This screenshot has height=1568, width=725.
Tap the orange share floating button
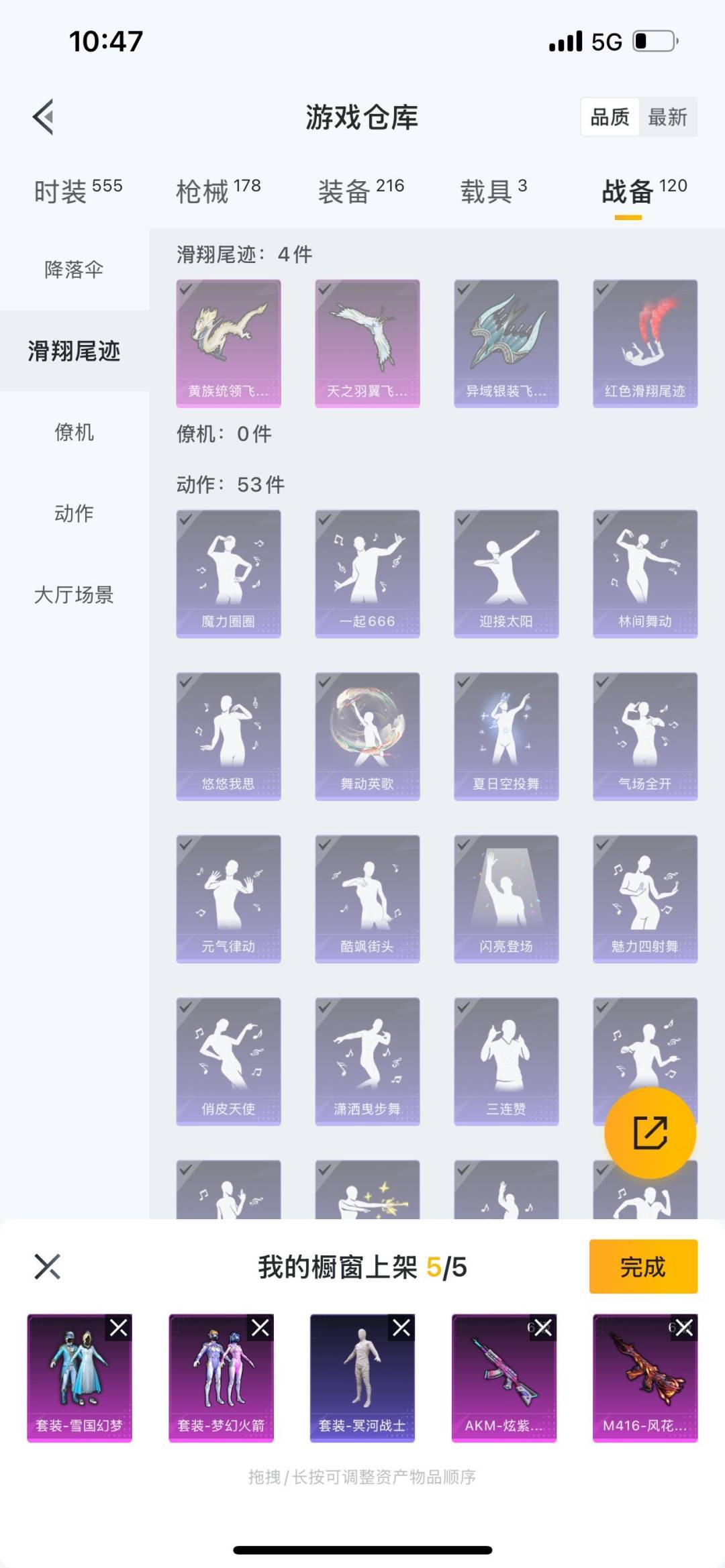click(650, 1133)
